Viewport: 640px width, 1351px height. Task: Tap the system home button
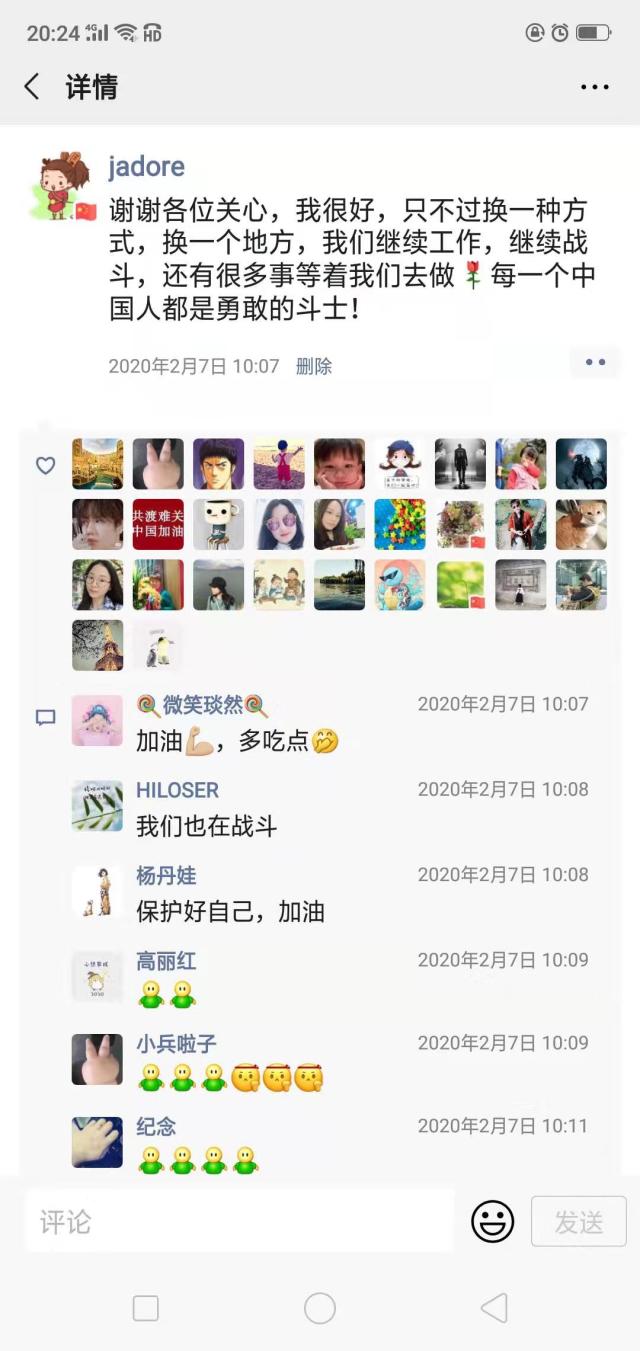(x=320, y=1308)
